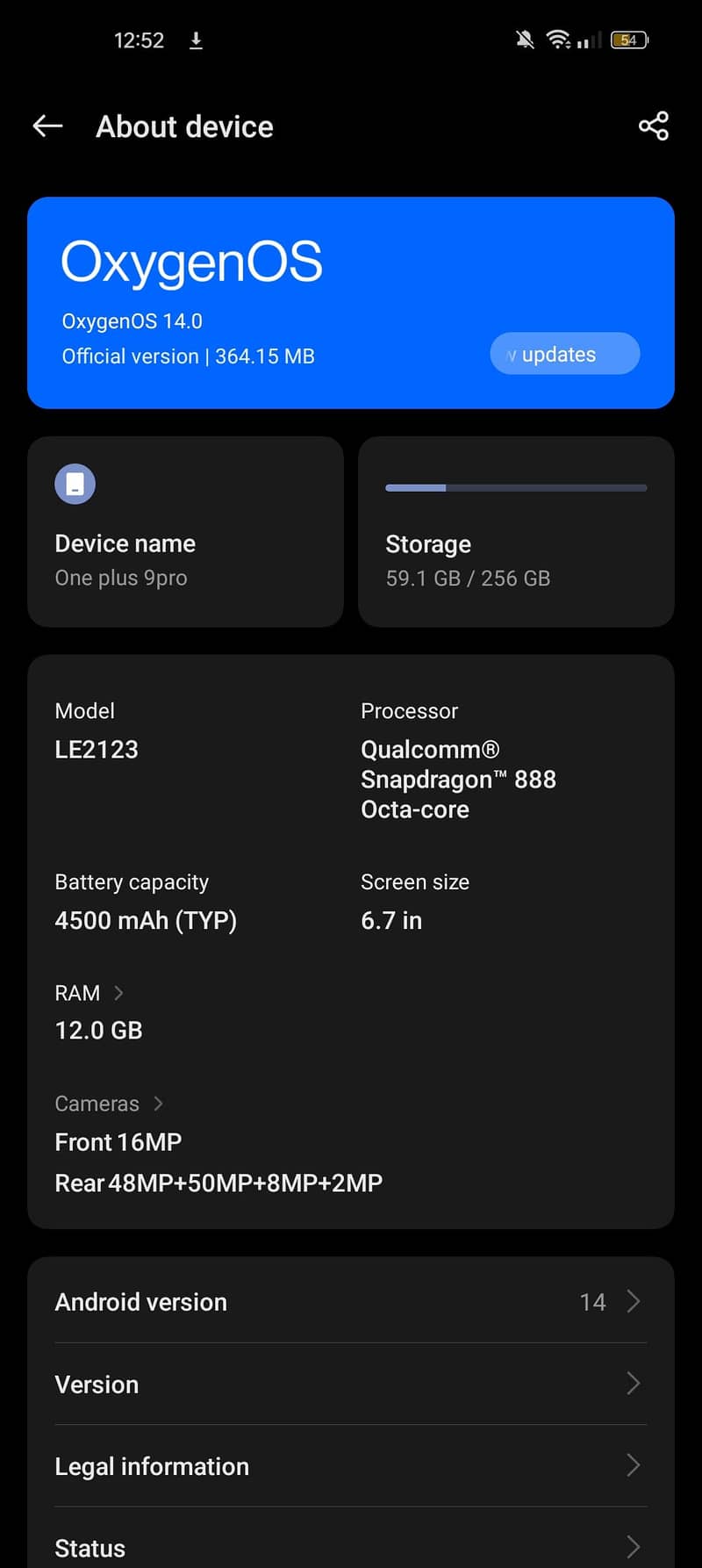Tap the back arrow to exit About device
The width and height of the screenshot is (702, 1568).
click(x=47, y=126)
